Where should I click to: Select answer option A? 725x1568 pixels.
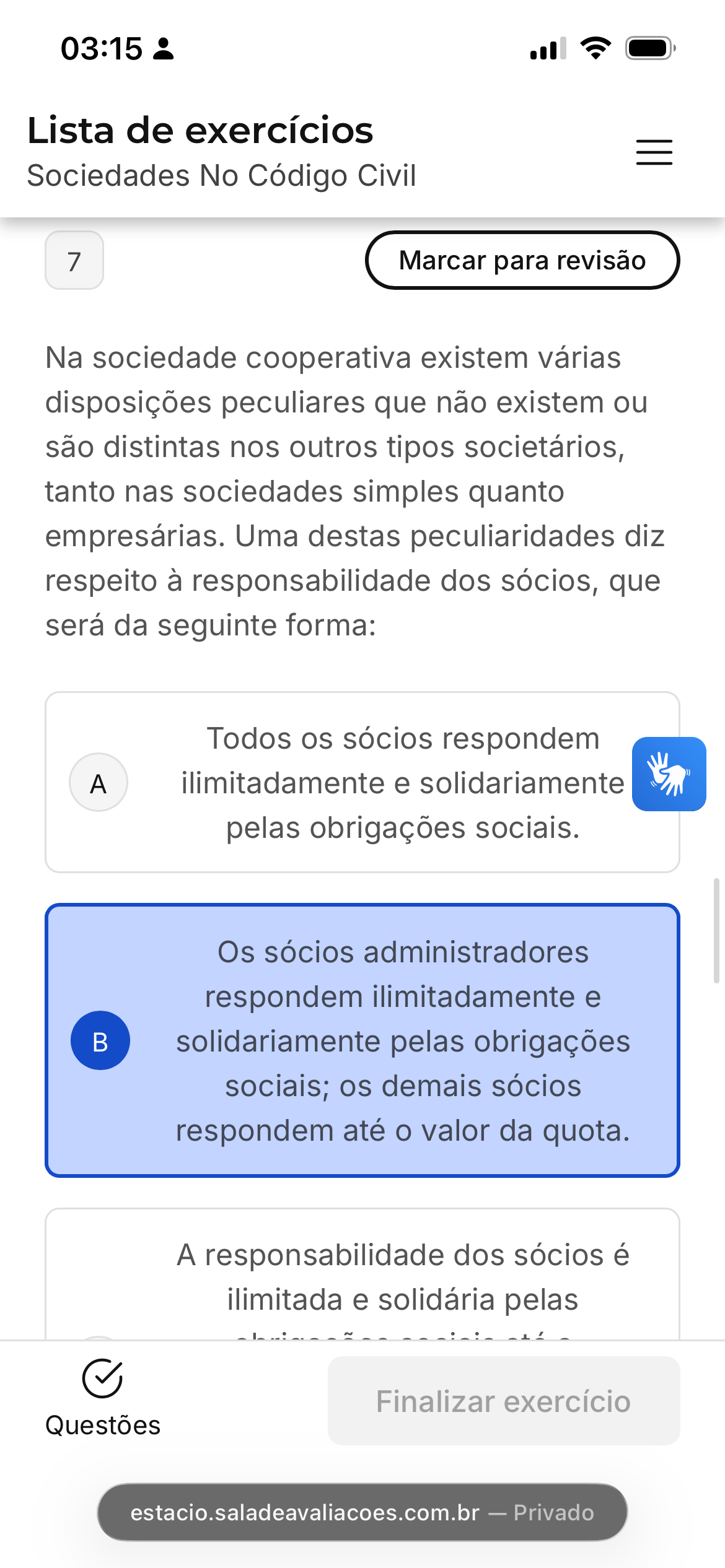coord(362,782)
